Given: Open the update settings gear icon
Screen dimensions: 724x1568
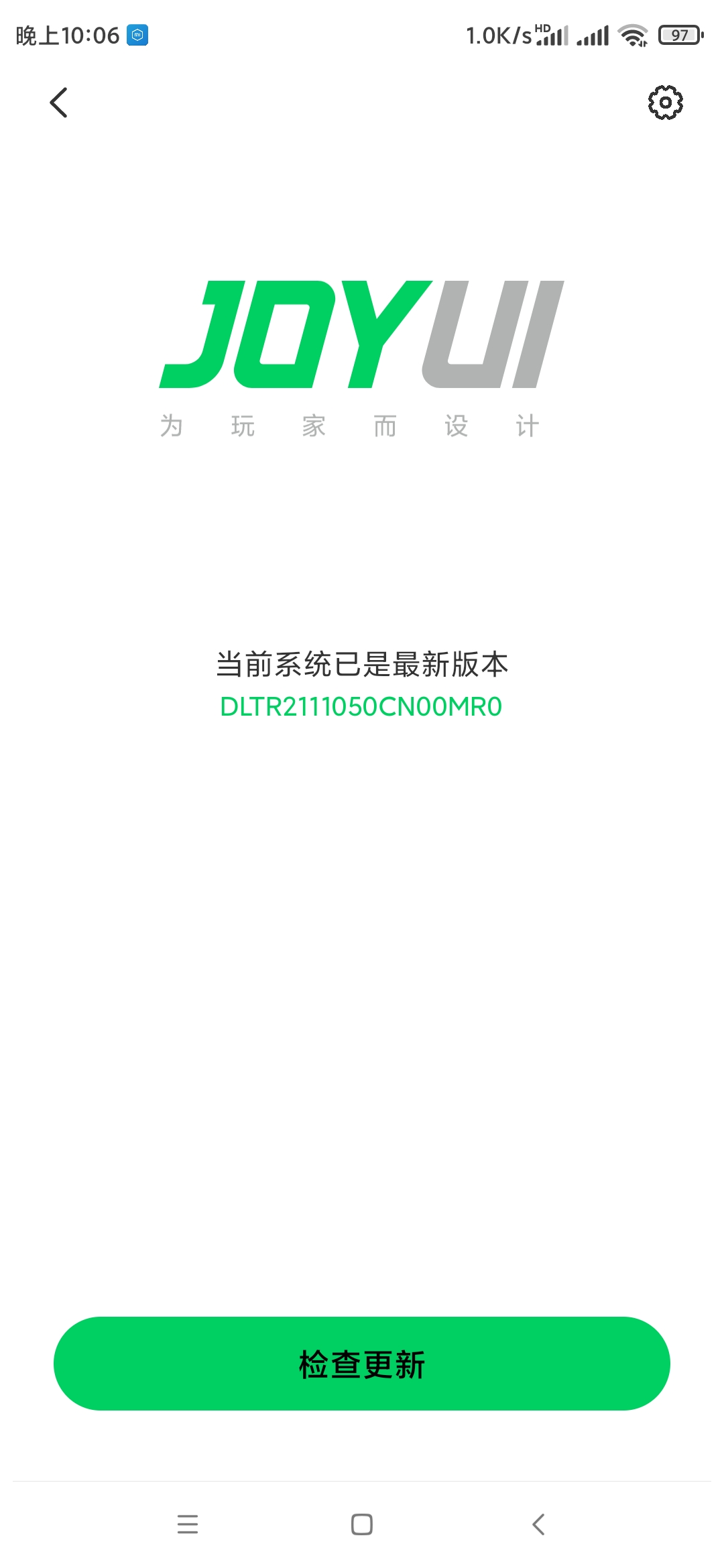Looking at the screenshot, I should pos(665,103).
